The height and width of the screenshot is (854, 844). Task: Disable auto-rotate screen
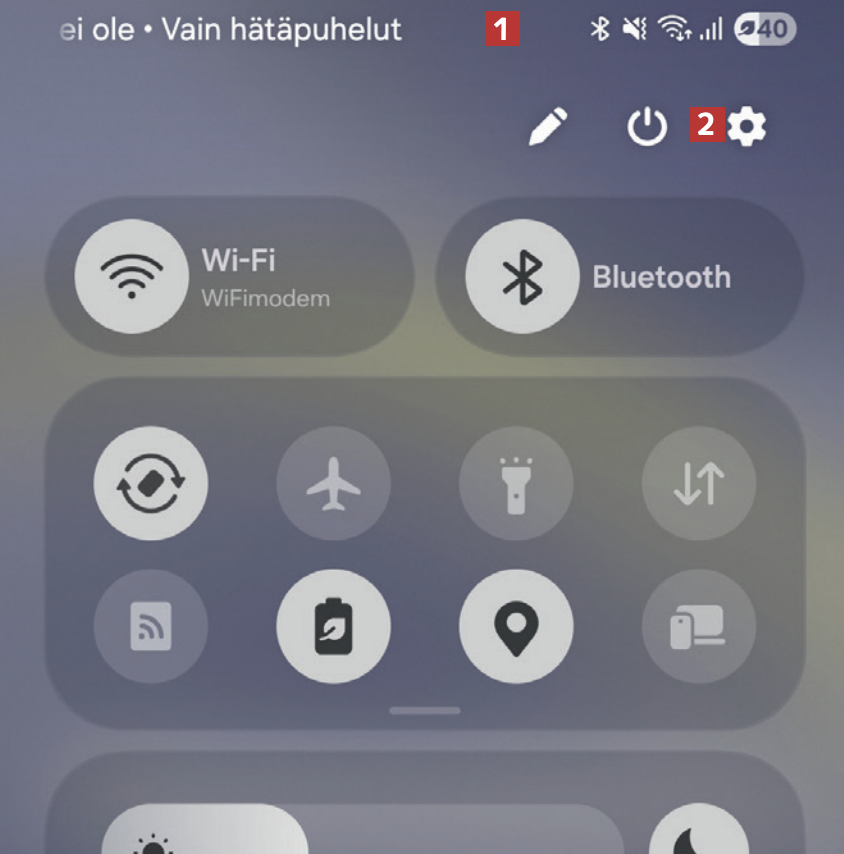150,483
